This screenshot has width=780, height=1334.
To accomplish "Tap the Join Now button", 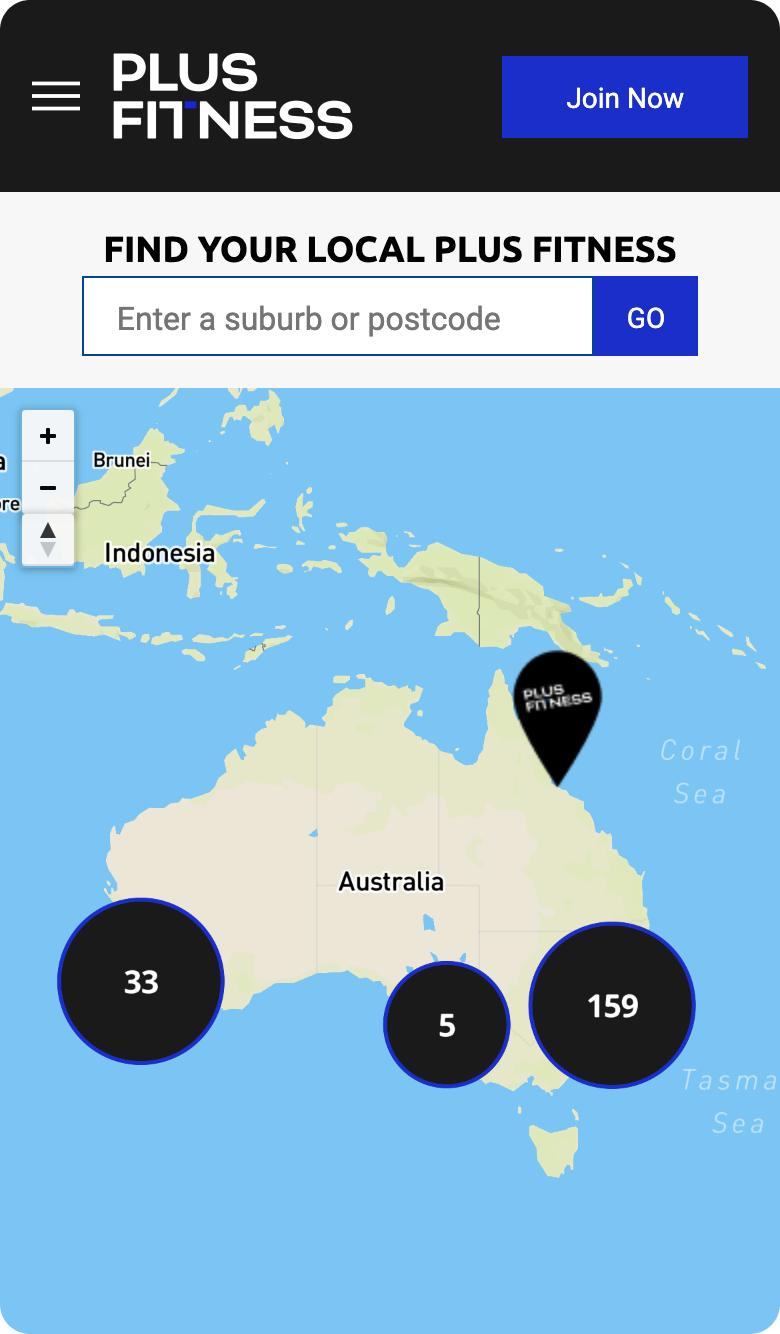I will tap(624, 97).
